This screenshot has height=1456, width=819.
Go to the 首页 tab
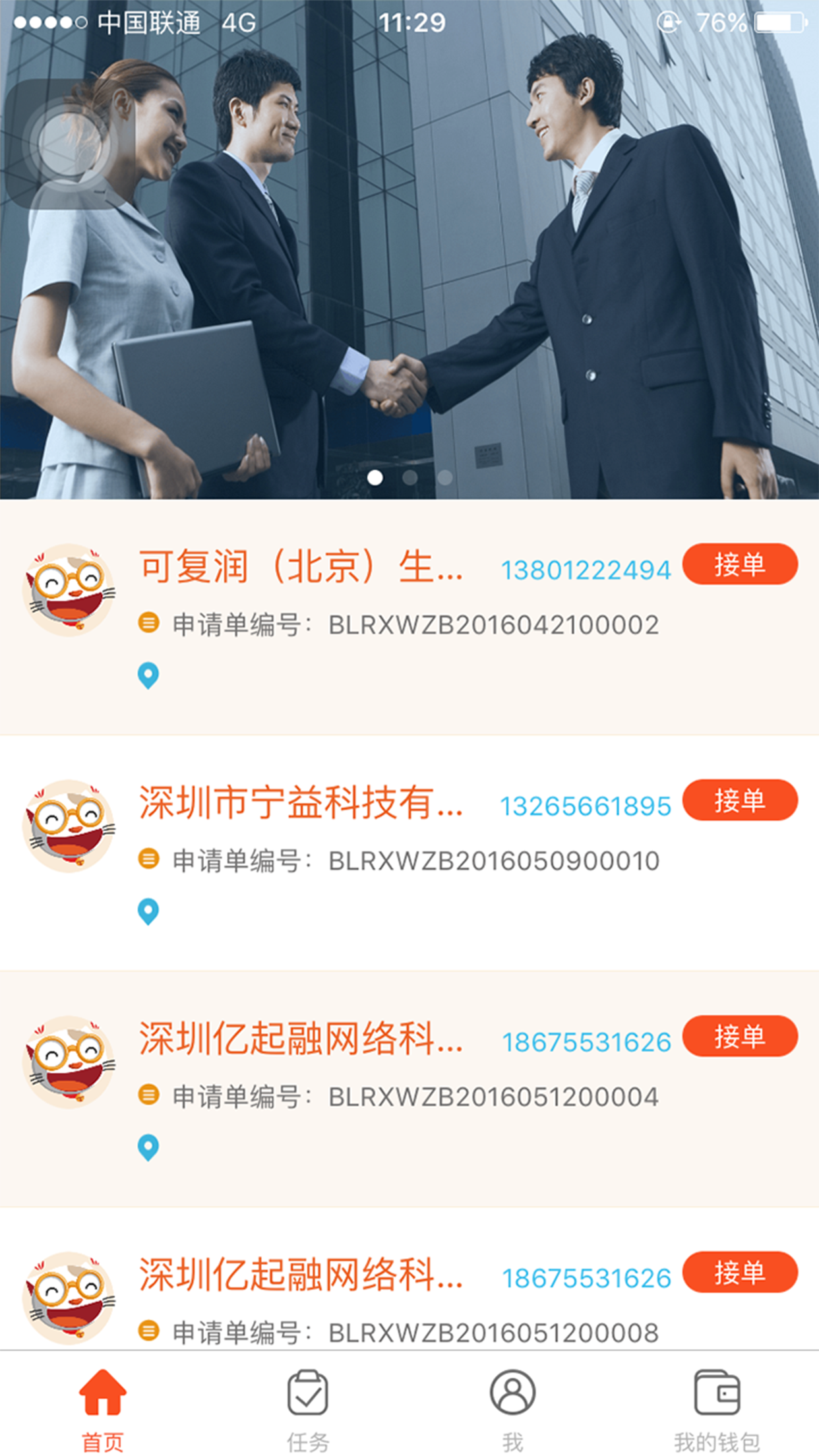coord(102,1406)
